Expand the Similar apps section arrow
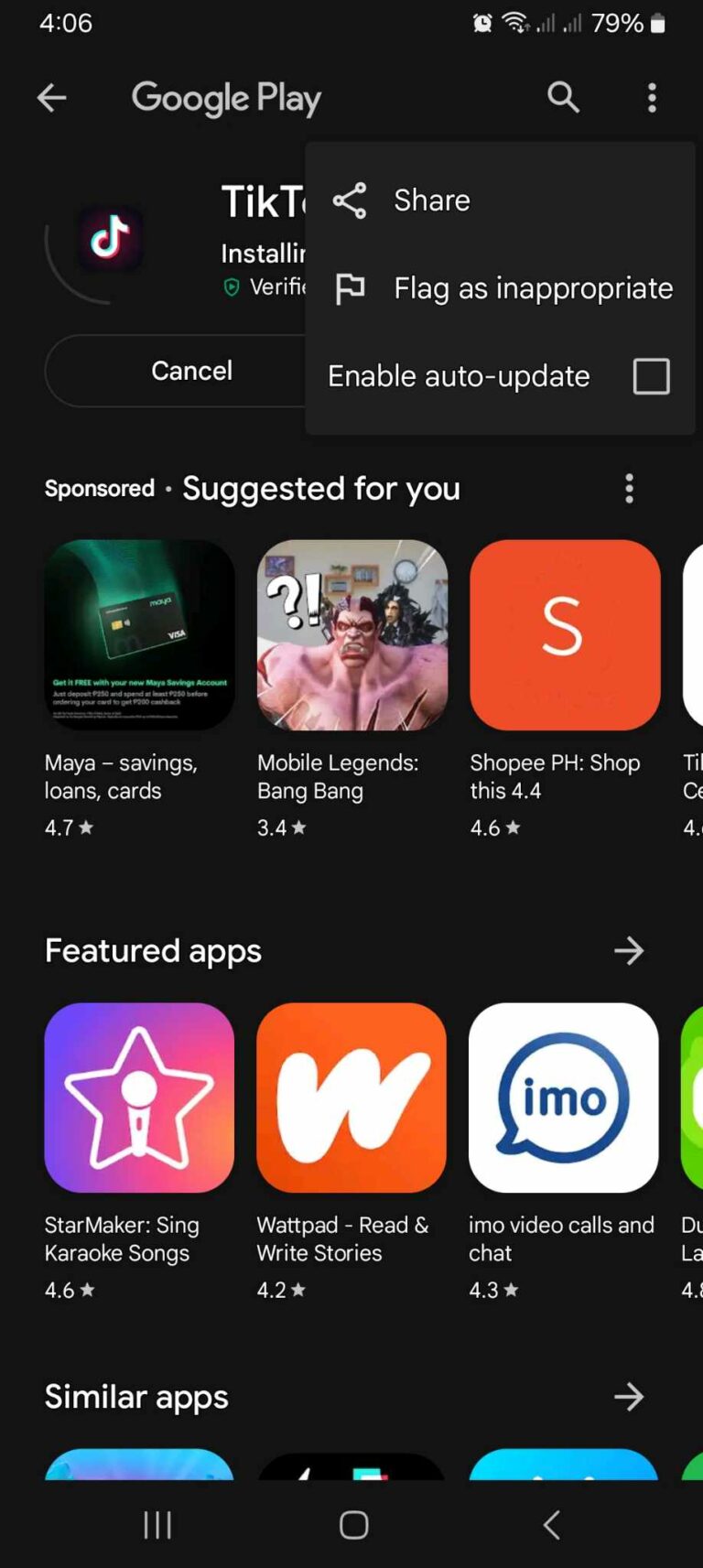The width and height of the screenshot is (703, 1568). pos(629,1396)
